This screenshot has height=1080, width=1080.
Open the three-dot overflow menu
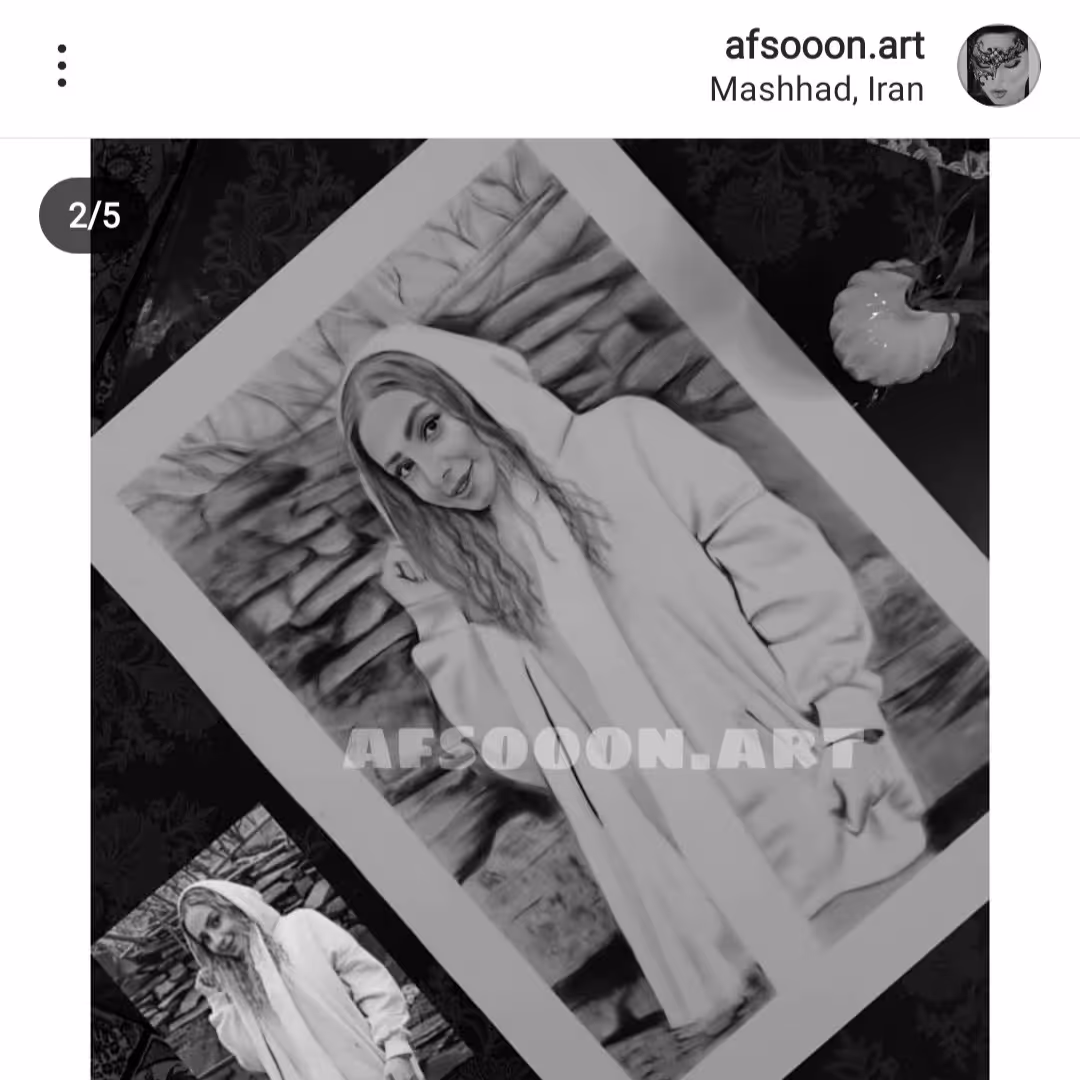(62, 66)
